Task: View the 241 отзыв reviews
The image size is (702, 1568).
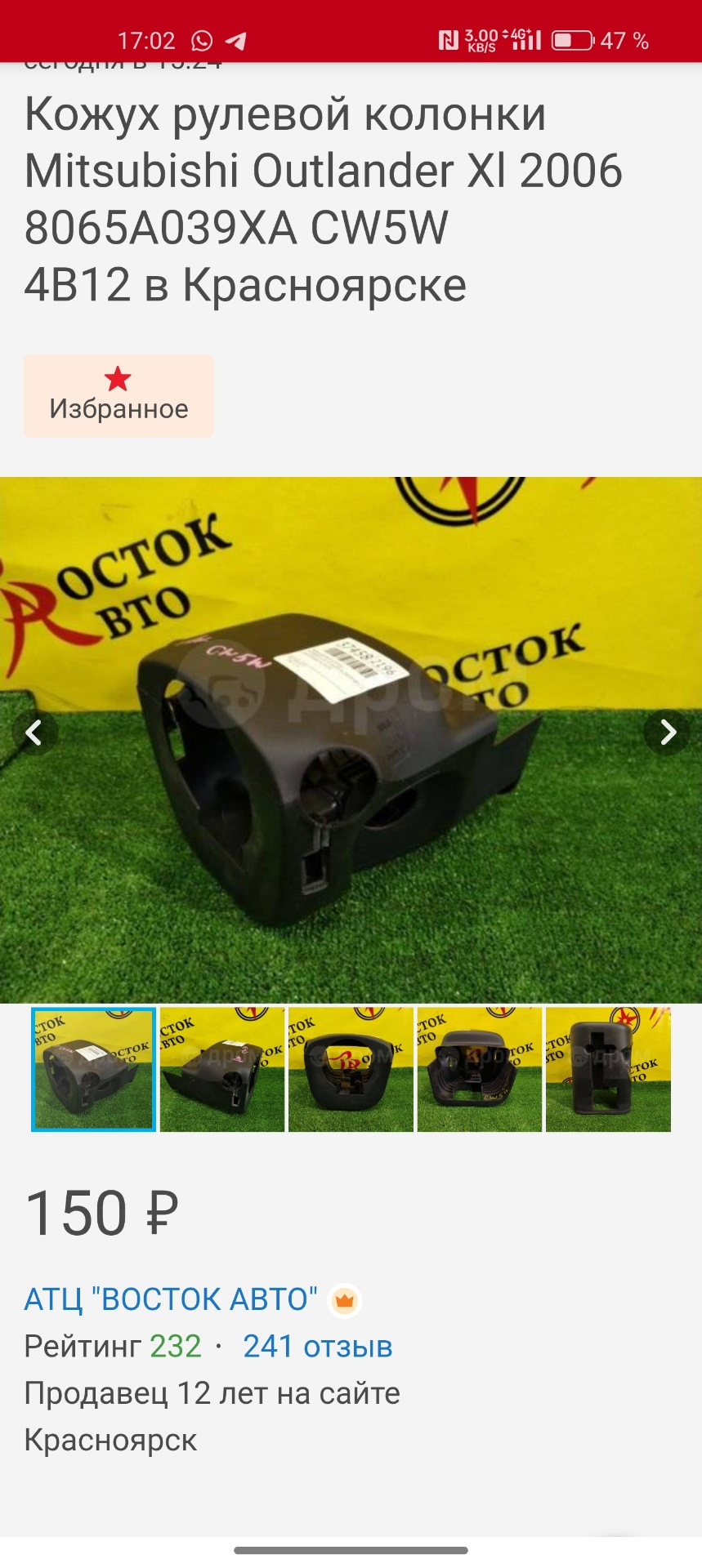Action: pos(318,1347)
